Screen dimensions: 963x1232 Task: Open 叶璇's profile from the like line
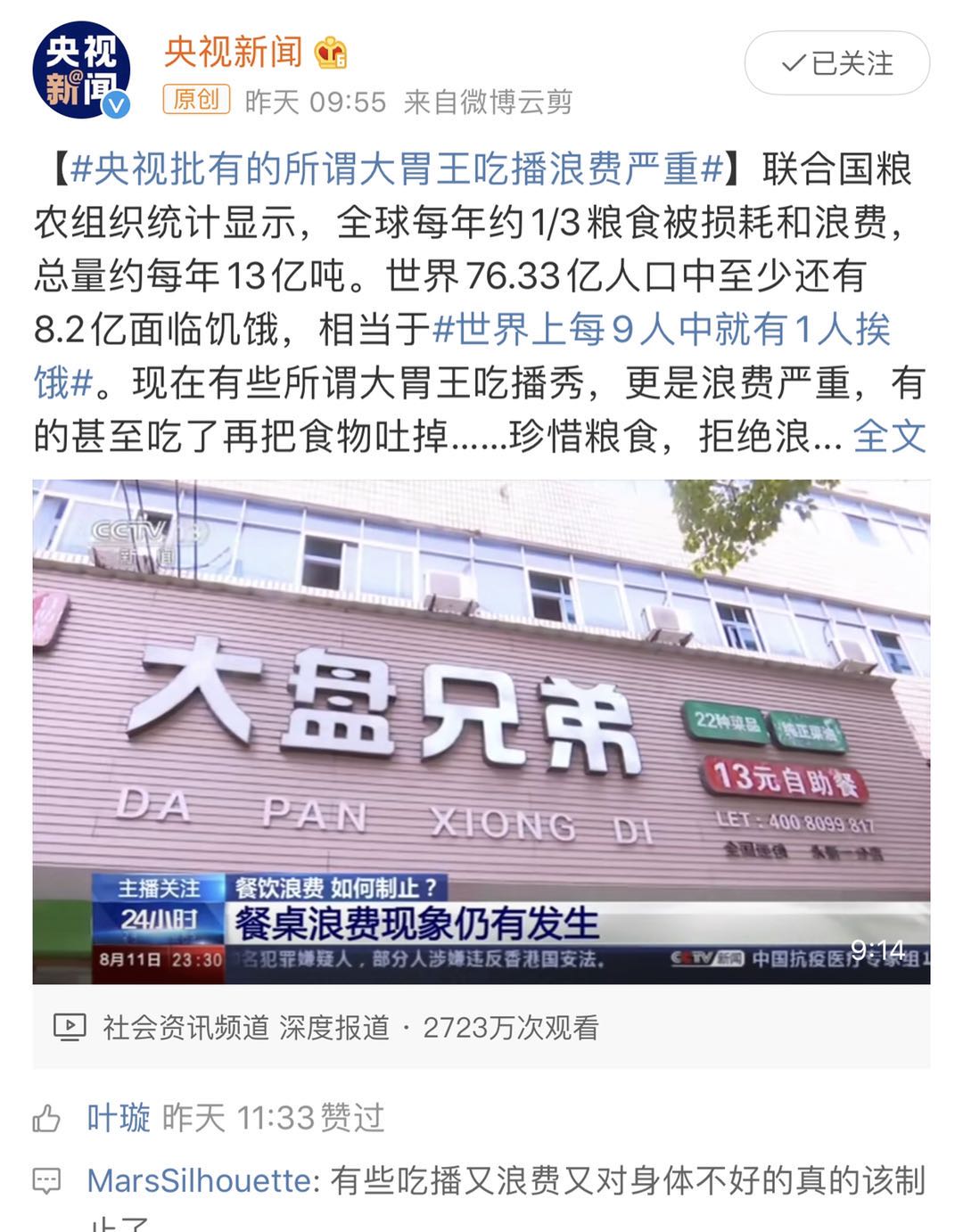coord(118,1117)
